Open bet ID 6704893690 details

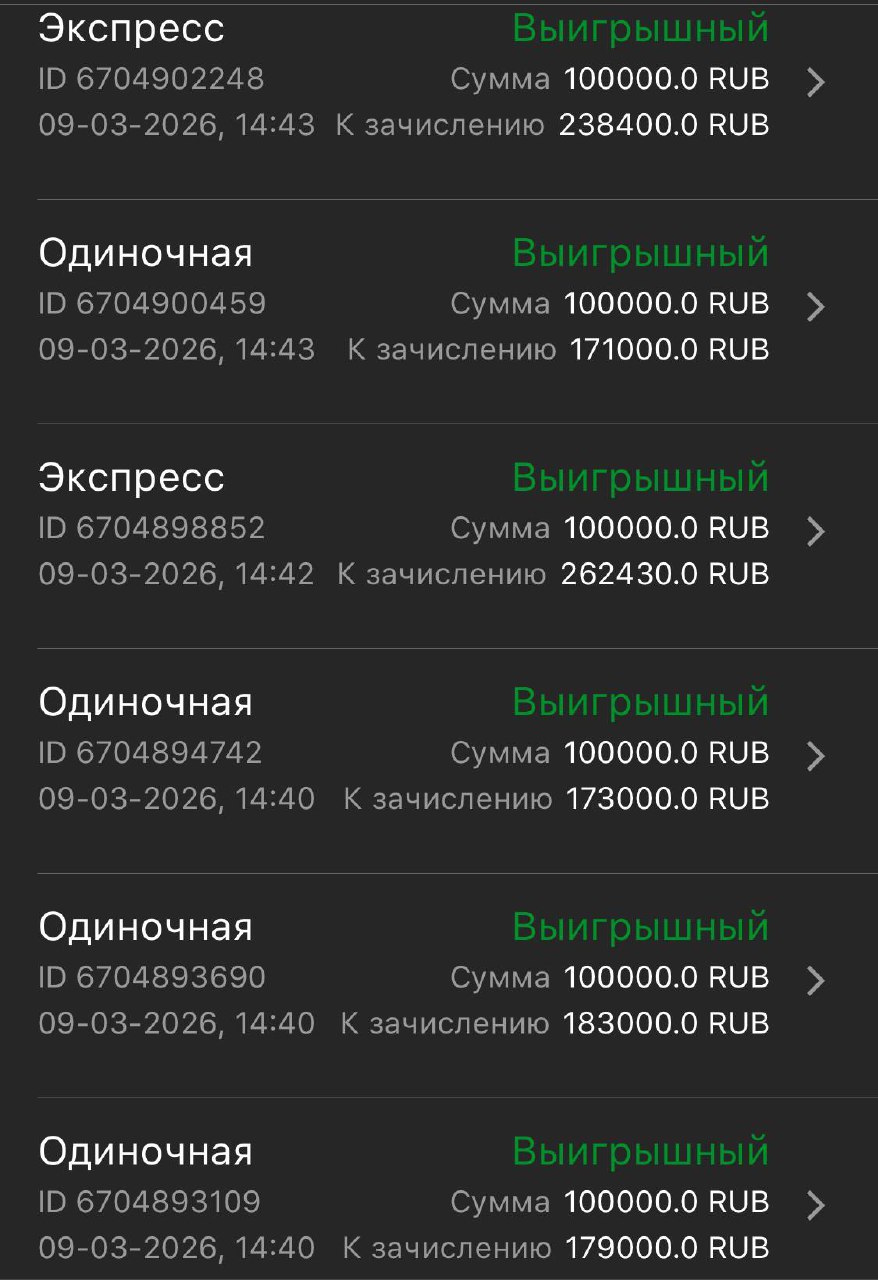point(815,980)
